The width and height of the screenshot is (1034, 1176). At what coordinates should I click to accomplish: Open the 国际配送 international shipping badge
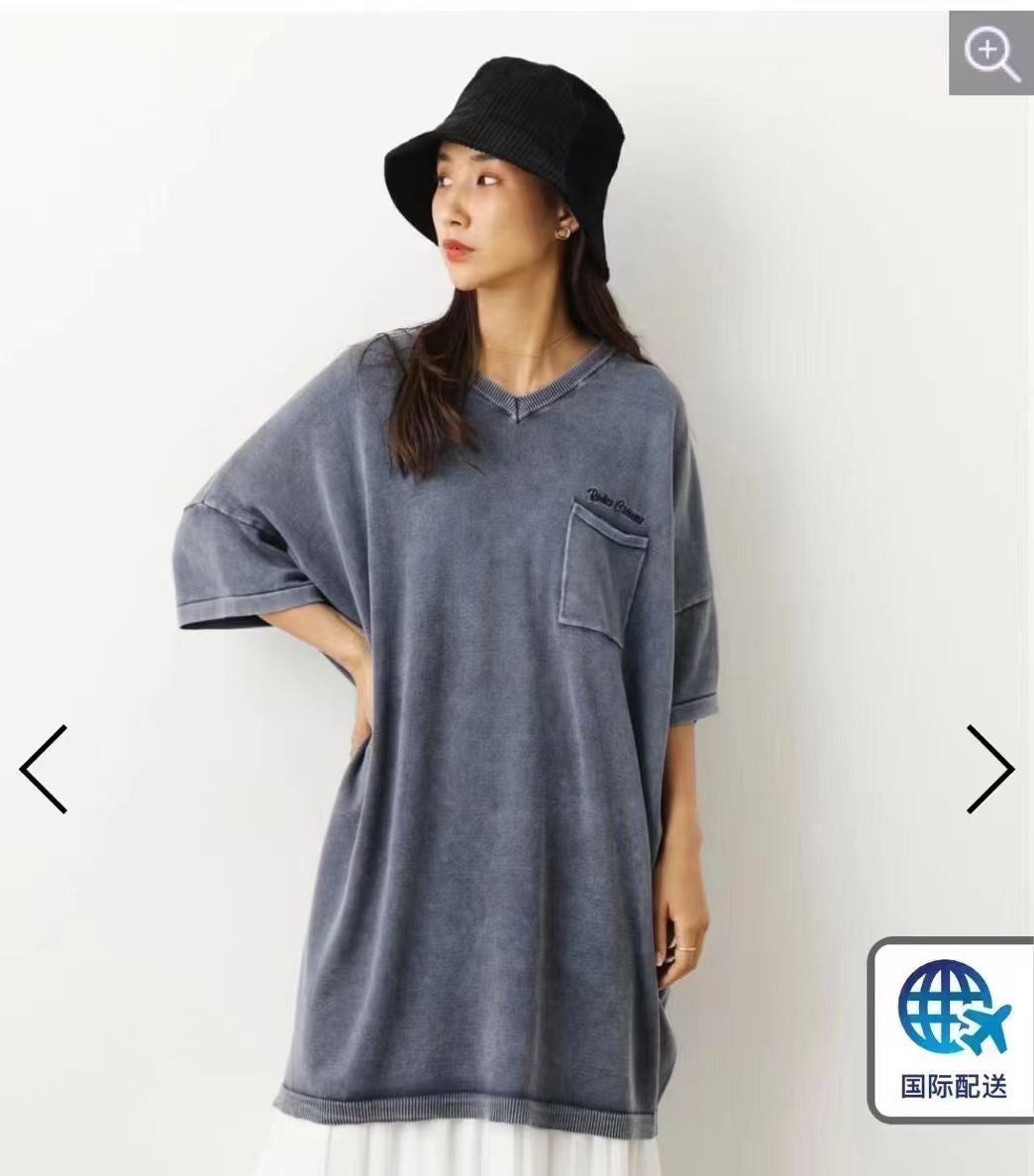953,1031
